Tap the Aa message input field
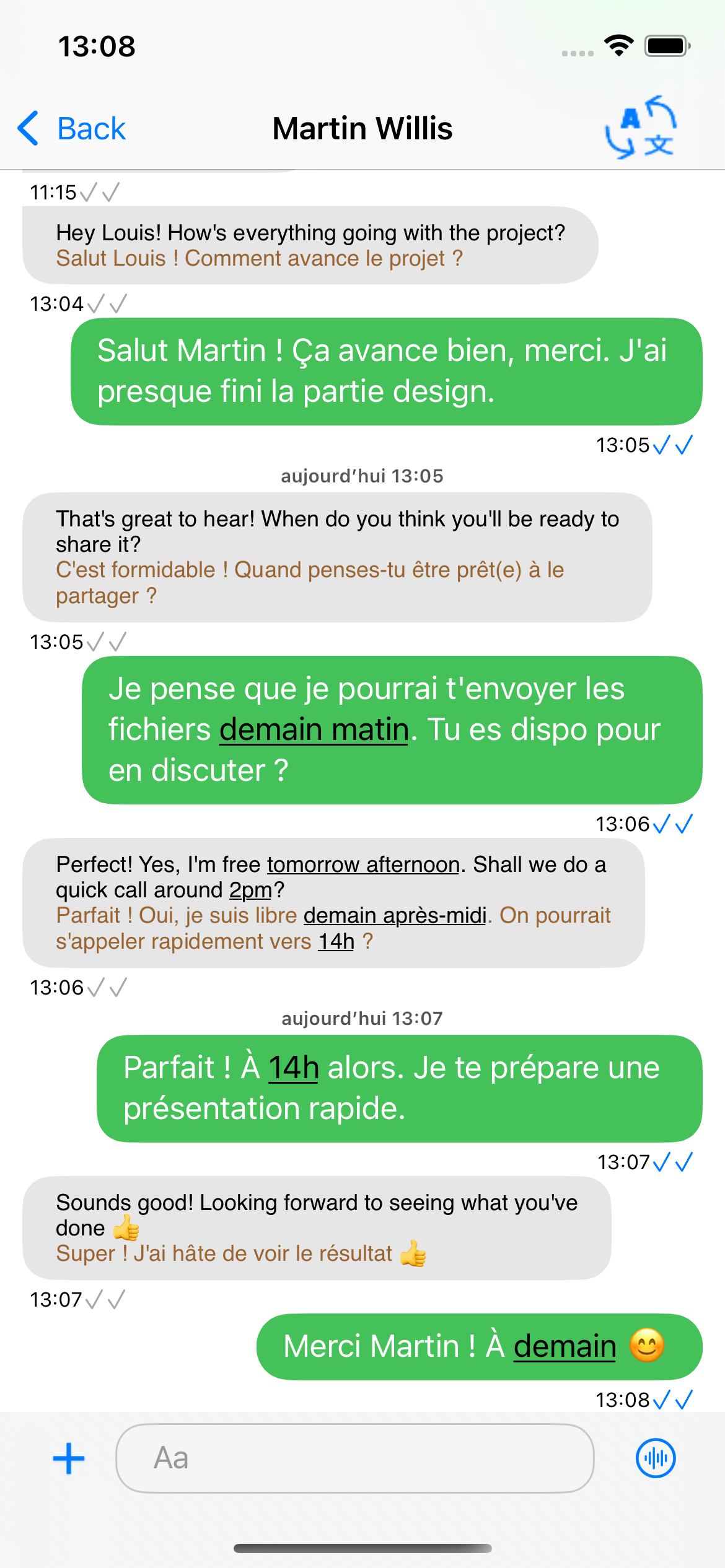 (x=355, y=1458)
